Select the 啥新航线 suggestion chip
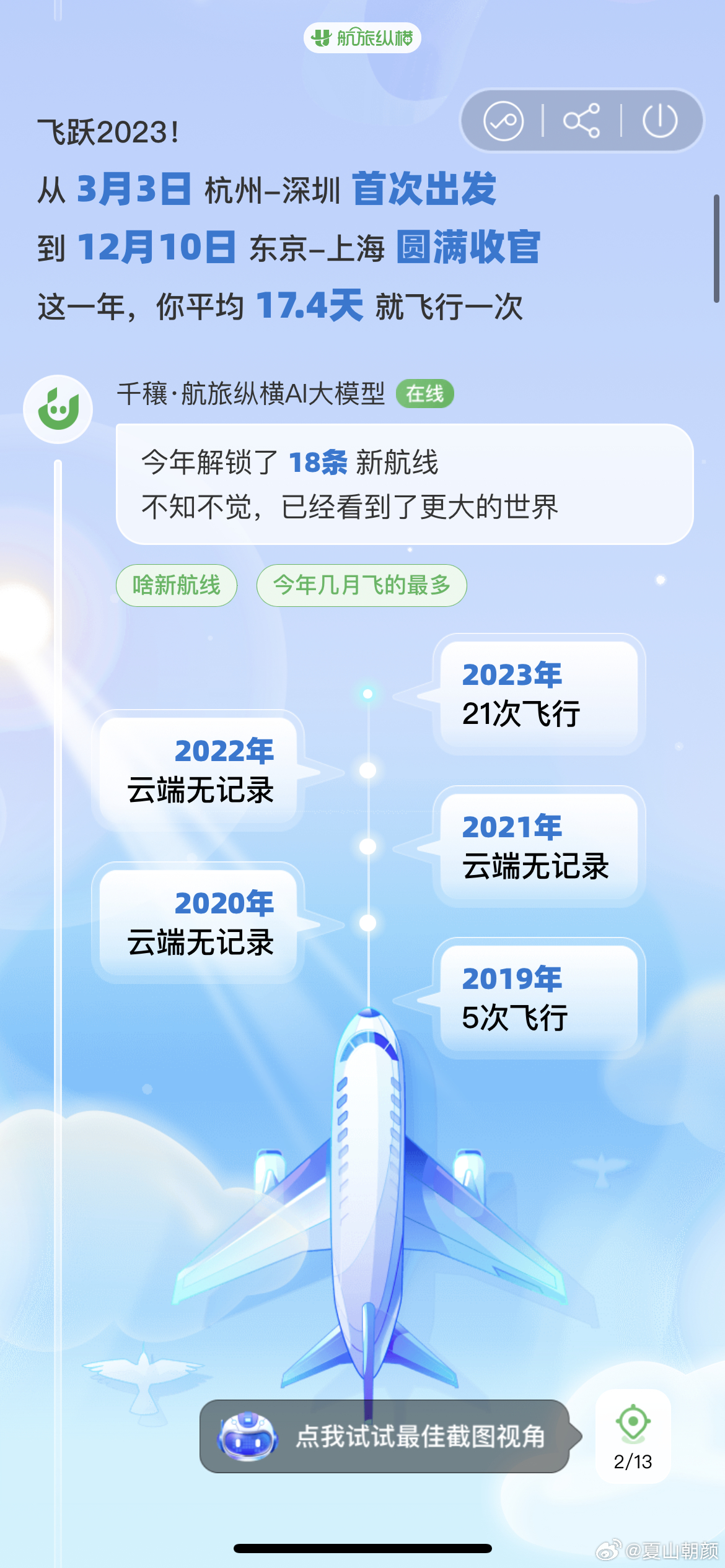725x1568 pixels. pyautogui.click(x=177, y=585)
